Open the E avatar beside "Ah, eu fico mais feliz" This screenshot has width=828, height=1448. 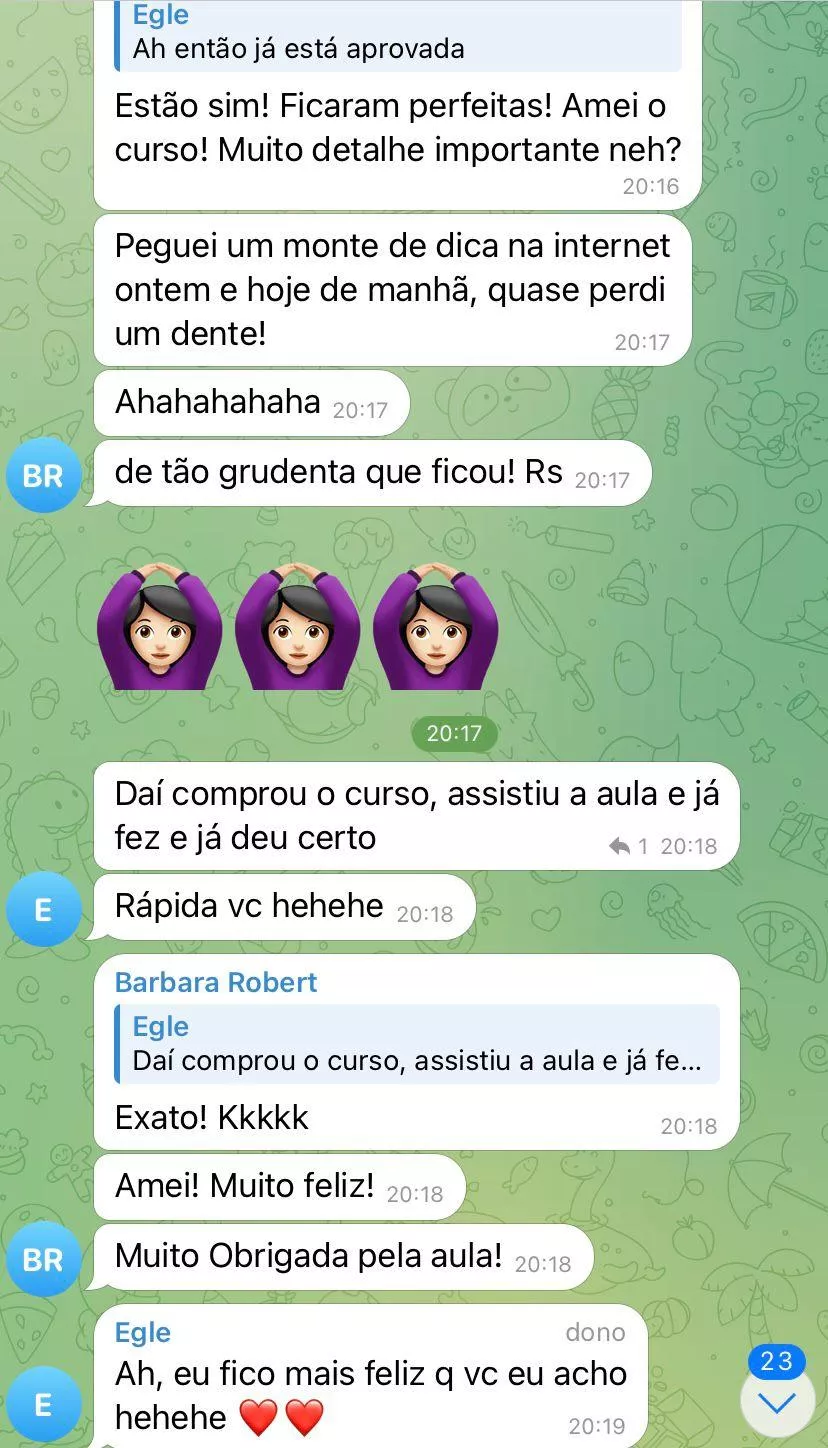click(x=43, y=1405)
